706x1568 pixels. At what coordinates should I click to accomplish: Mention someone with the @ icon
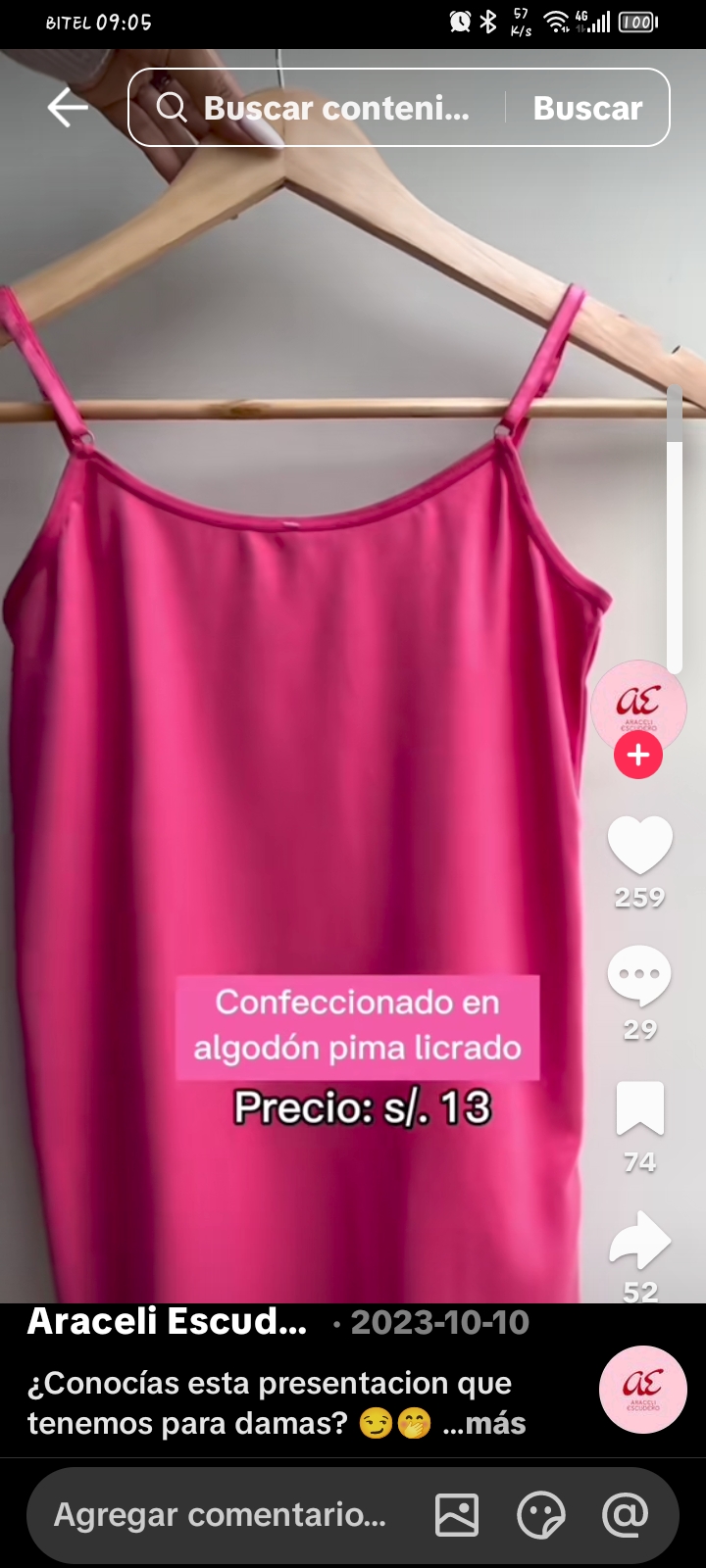click(626, 1515)
